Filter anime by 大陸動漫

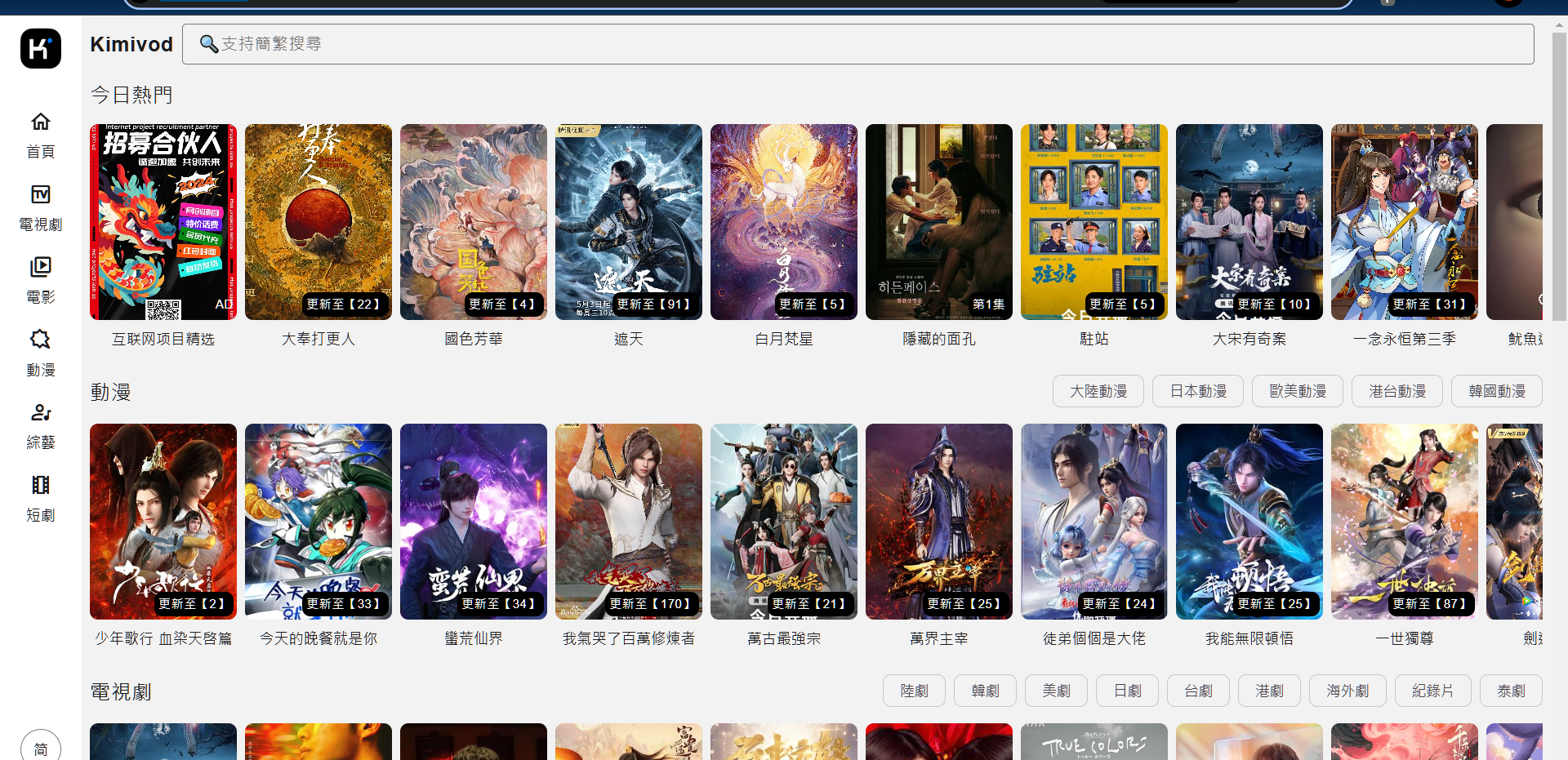(1098, 391)
